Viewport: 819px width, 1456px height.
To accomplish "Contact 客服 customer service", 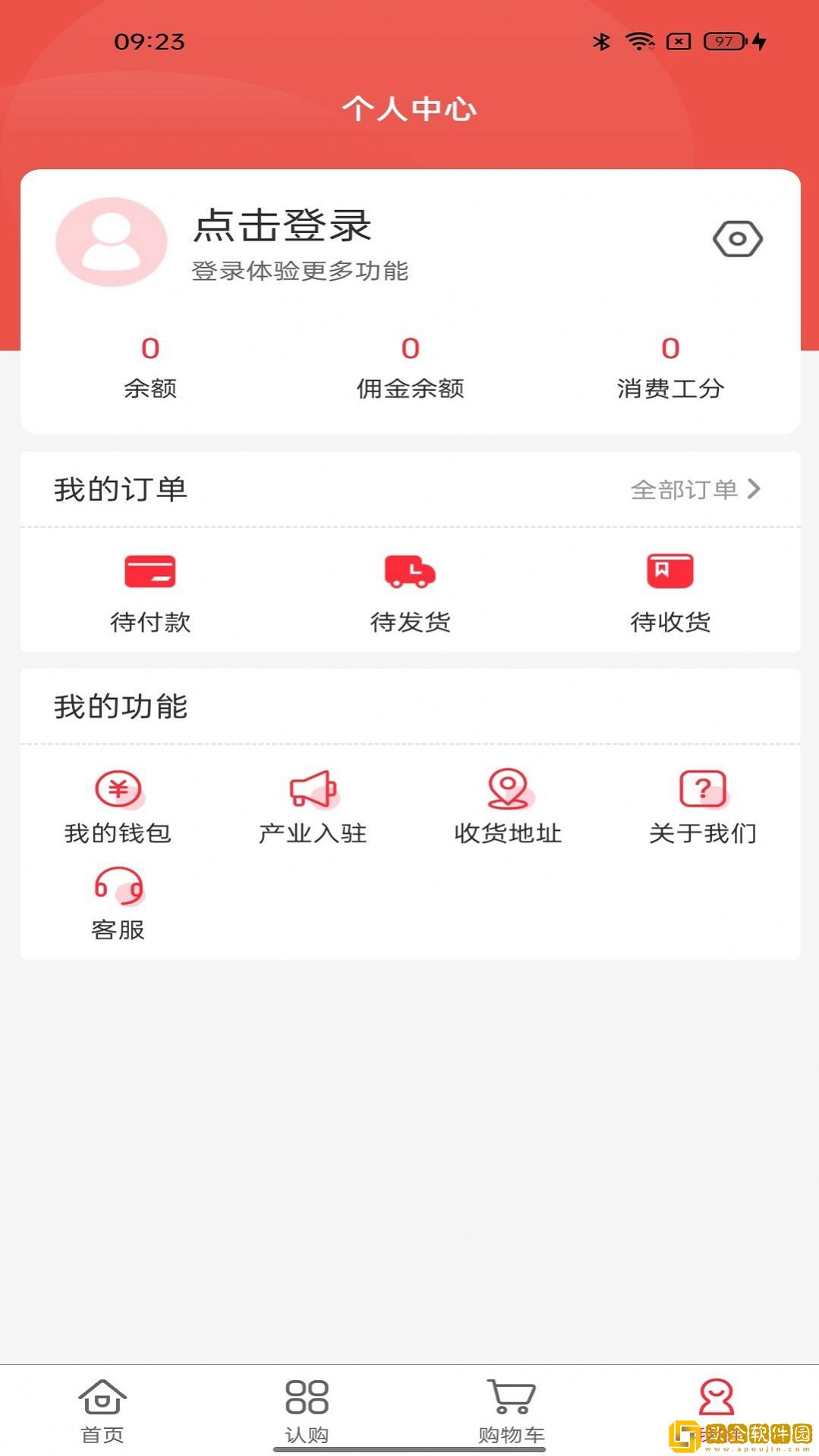I will click(x=118, y=904).
